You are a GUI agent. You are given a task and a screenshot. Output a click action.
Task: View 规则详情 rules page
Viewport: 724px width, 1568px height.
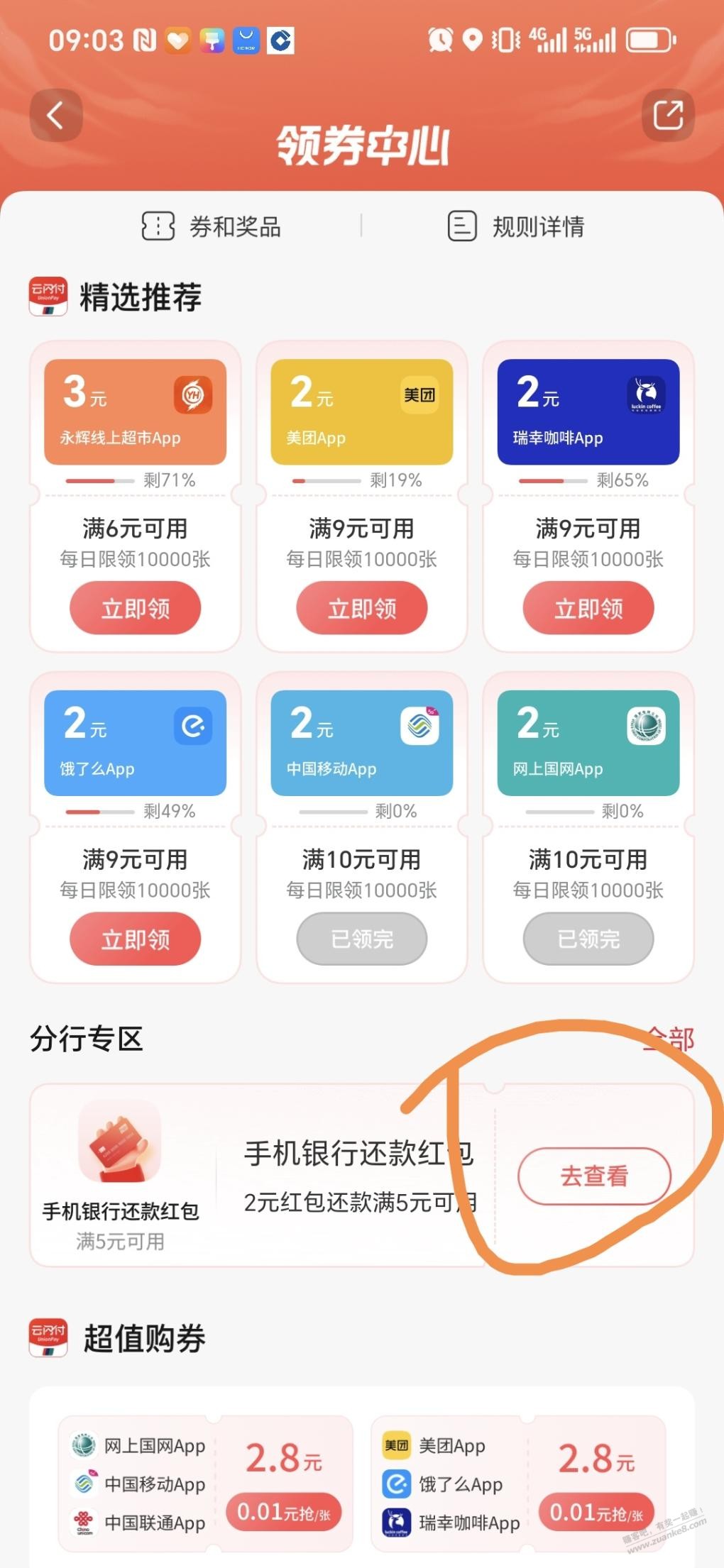click(x=516, y=227)
